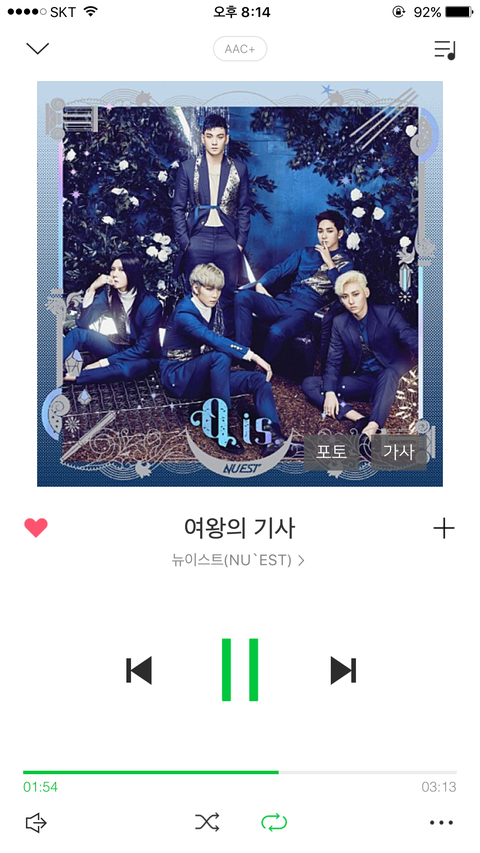Unlike the song 여왕의 기사
This screenshot has height=853, width=480.
tap(36, 528)
